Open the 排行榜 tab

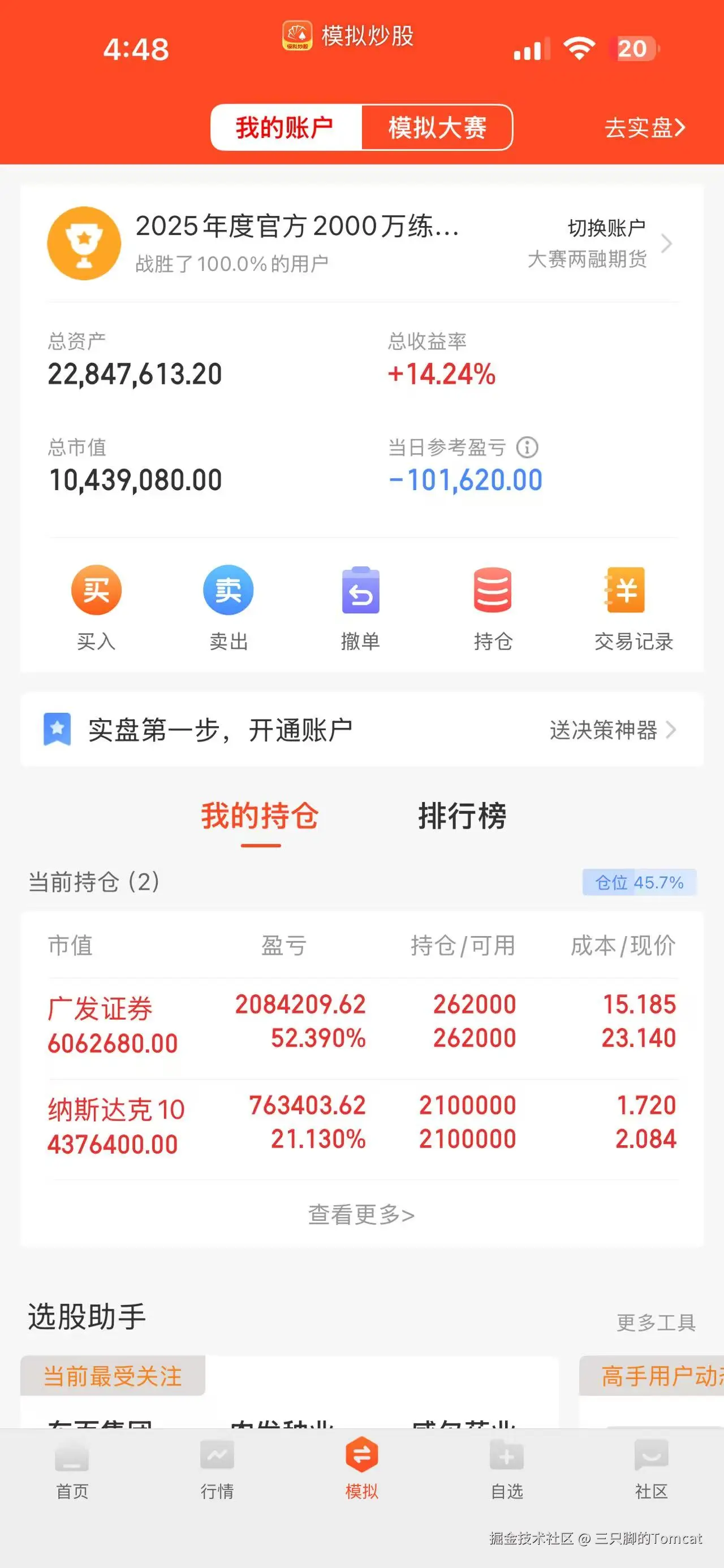point(464,818)
